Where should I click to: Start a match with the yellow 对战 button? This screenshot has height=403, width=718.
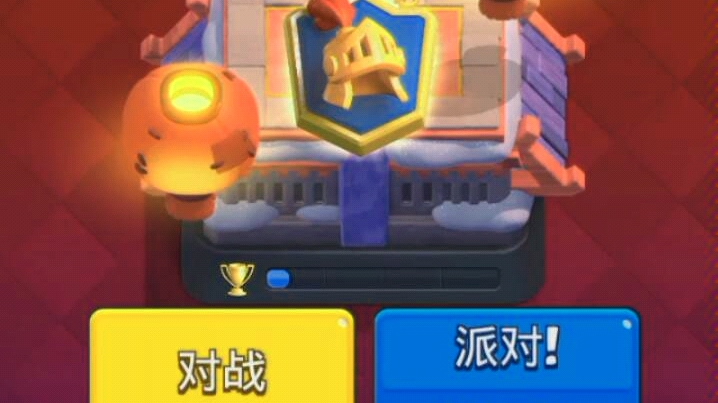point(222,362)
